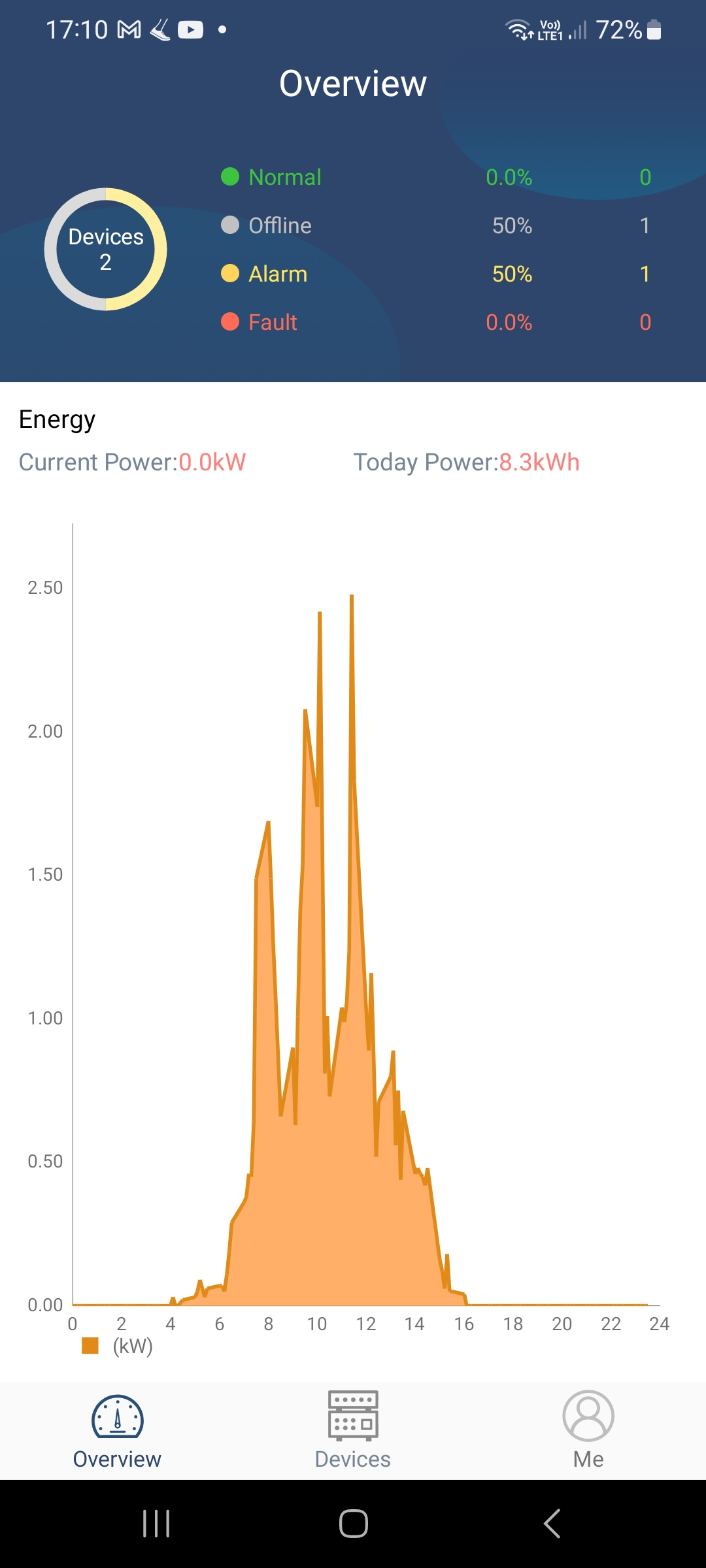The width and height of the screenshot is (706, 1568).
Task: Switch to the Devices tab
Action: click(x=353, y=1431)
